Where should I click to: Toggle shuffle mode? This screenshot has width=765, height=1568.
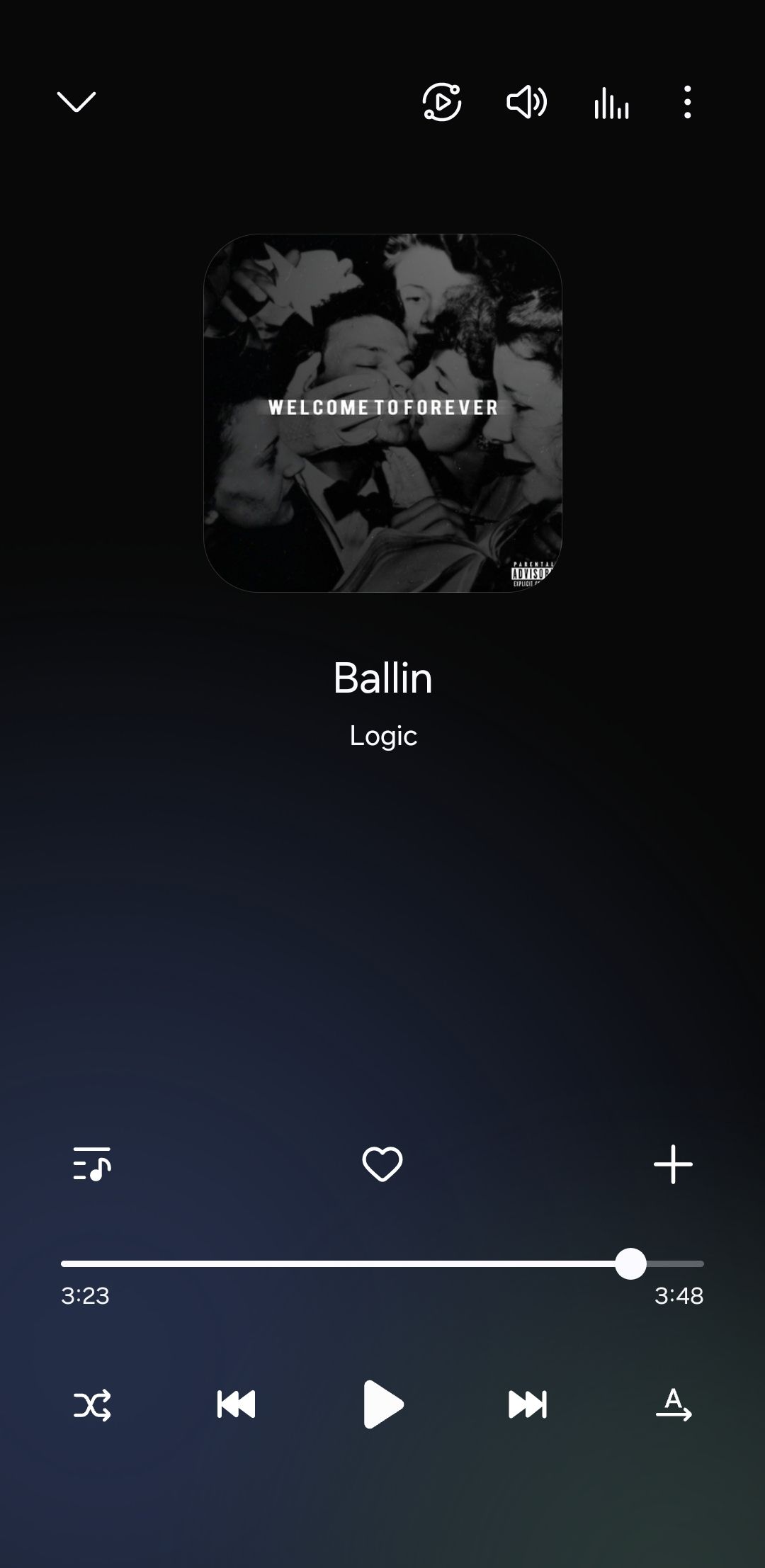click(92, 1404)
